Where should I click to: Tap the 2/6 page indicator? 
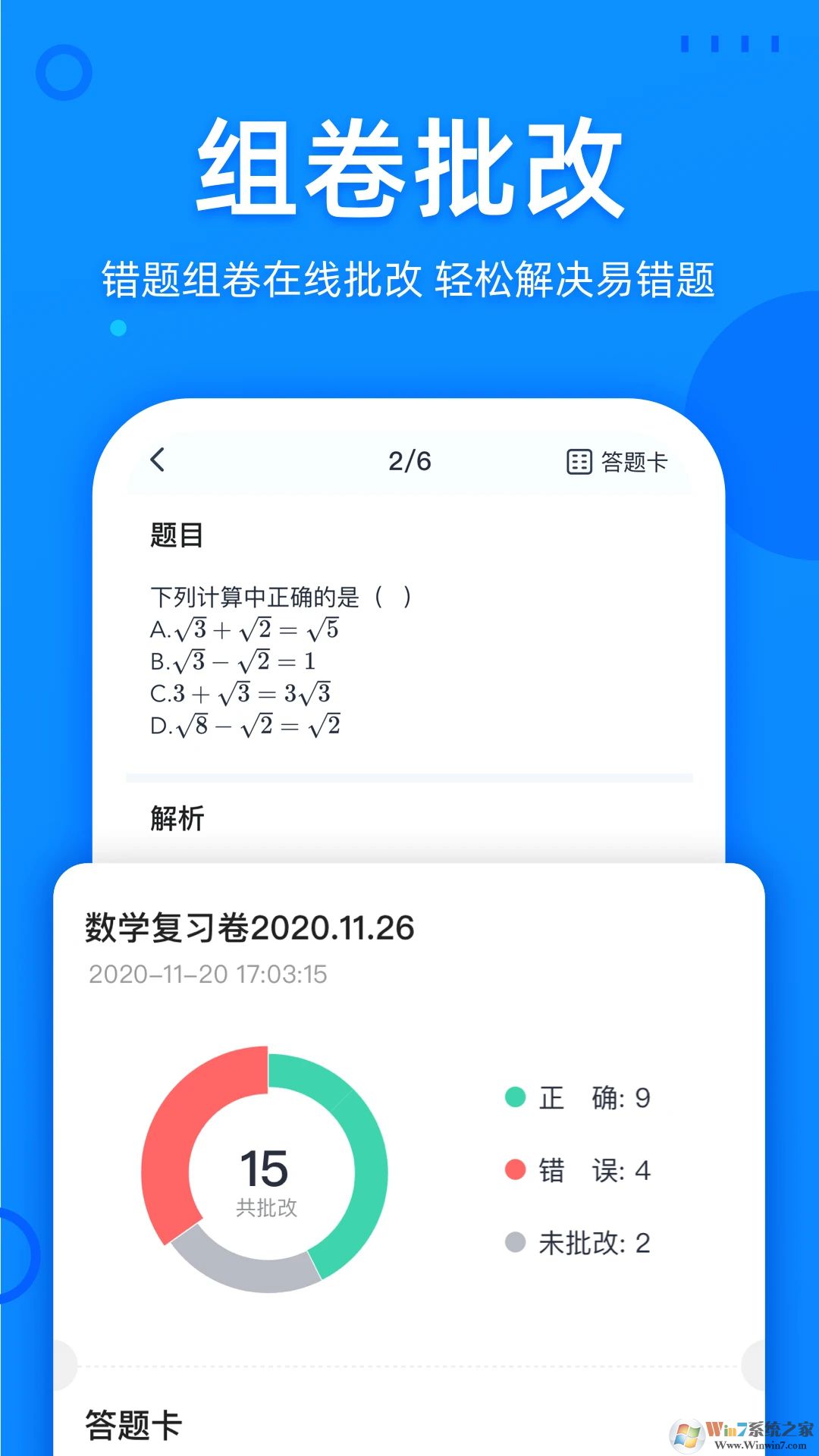click(x=410, y=461)
